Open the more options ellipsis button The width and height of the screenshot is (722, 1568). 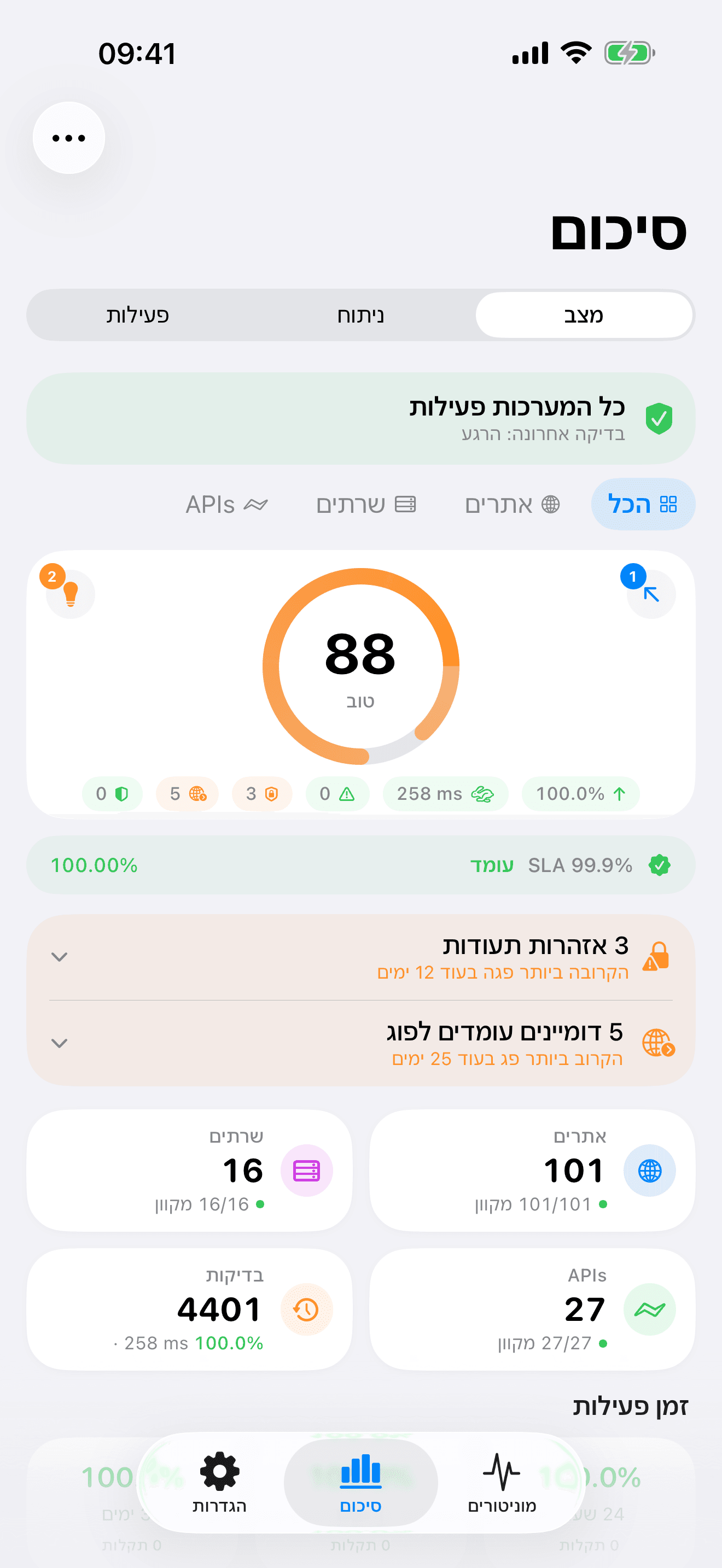[69, 137]
